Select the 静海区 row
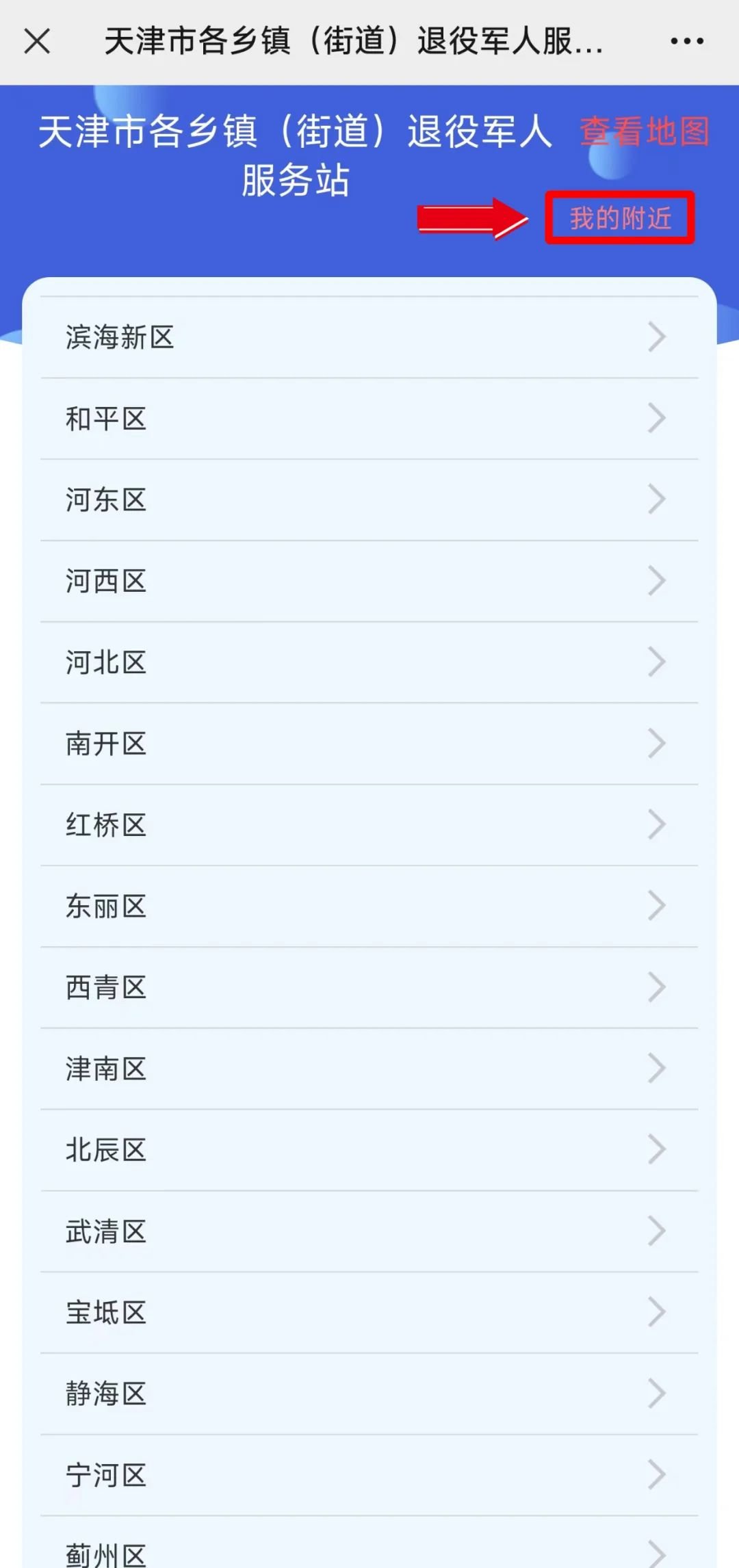 (369, 1394)
